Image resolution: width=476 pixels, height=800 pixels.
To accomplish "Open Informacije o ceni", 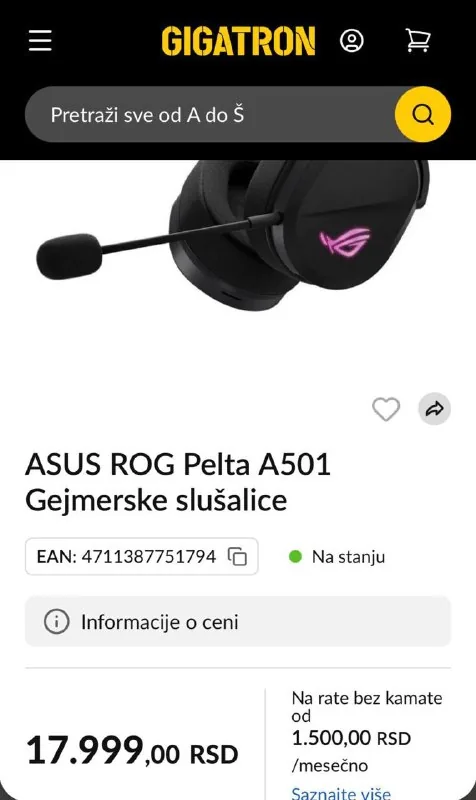I will tap(238, 621).
